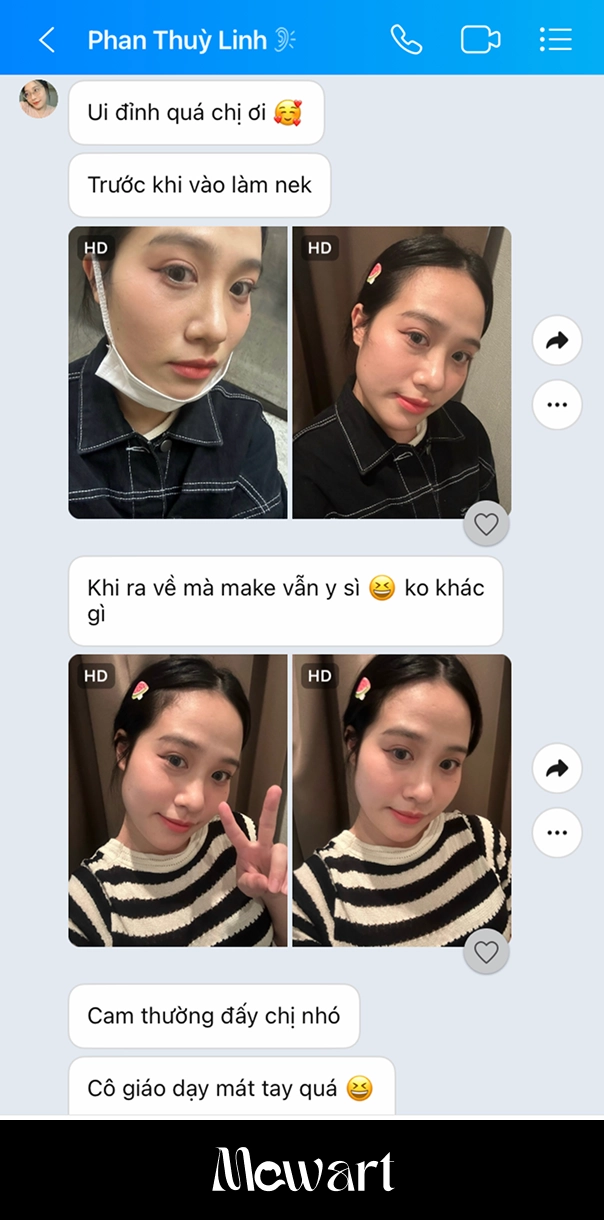Forward the striped sweater photos

557,768
